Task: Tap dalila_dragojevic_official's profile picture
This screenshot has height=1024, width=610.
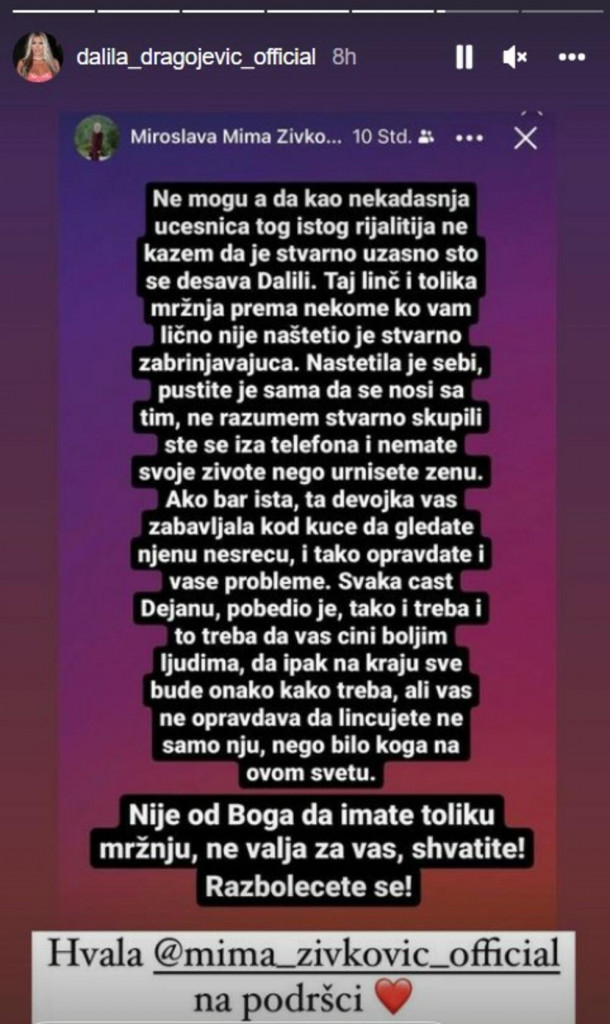Action: pyautogui.click(x=37, y=57)
